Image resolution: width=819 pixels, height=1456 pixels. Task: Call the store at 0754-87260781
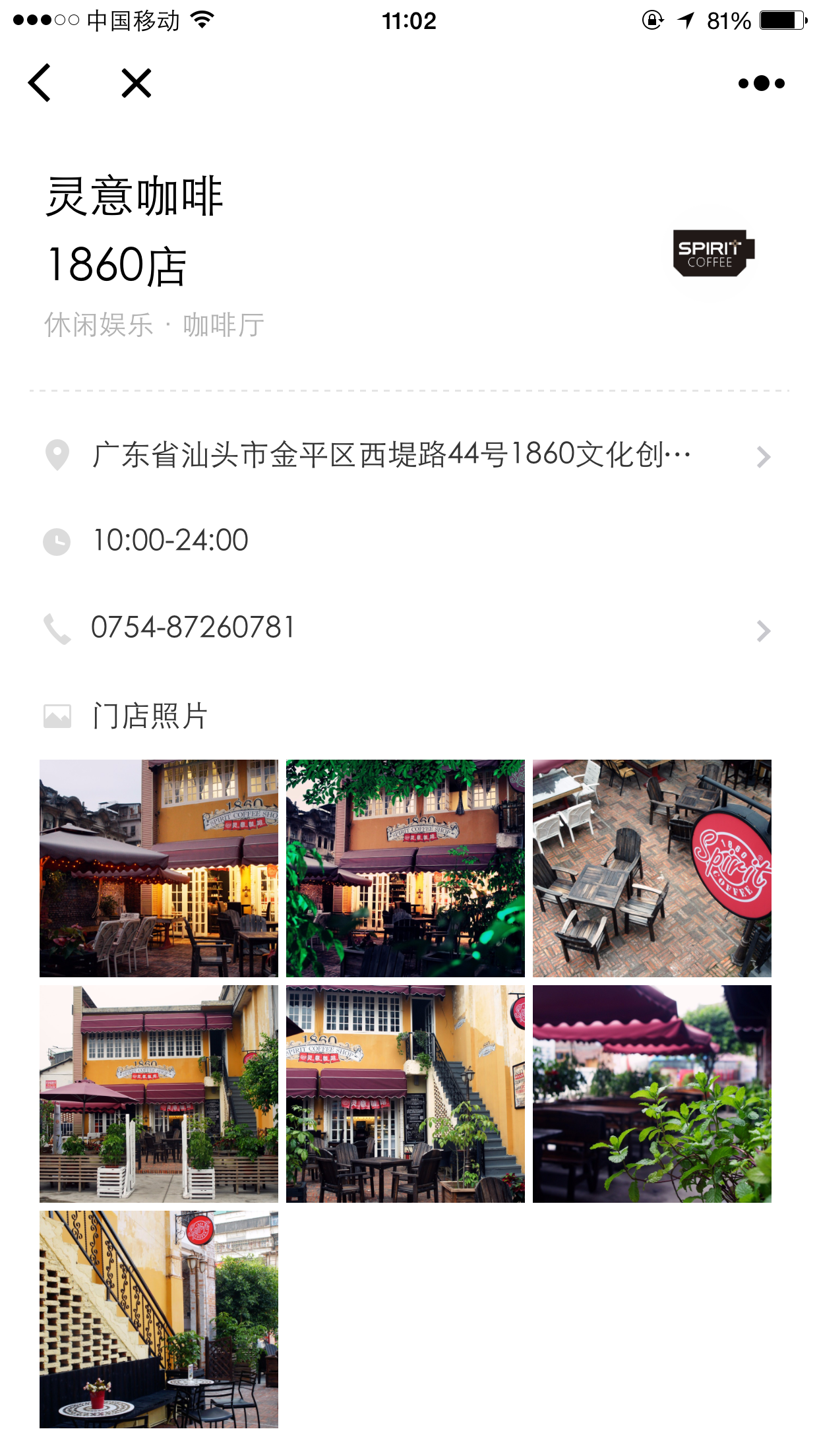coord(409,628)
